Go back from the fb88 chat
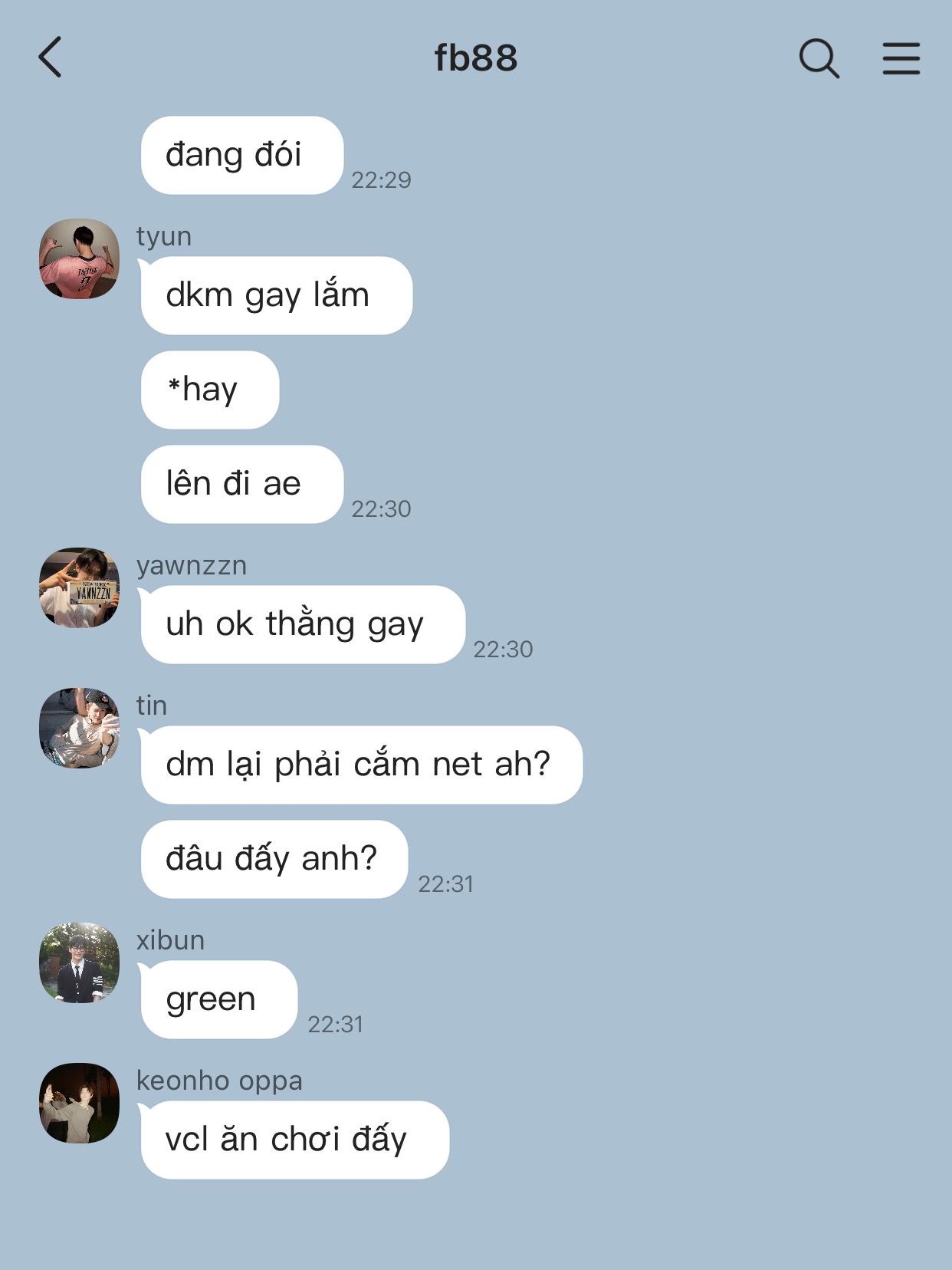Viewport: 952px width, 1270px height. tap(51, 58)
